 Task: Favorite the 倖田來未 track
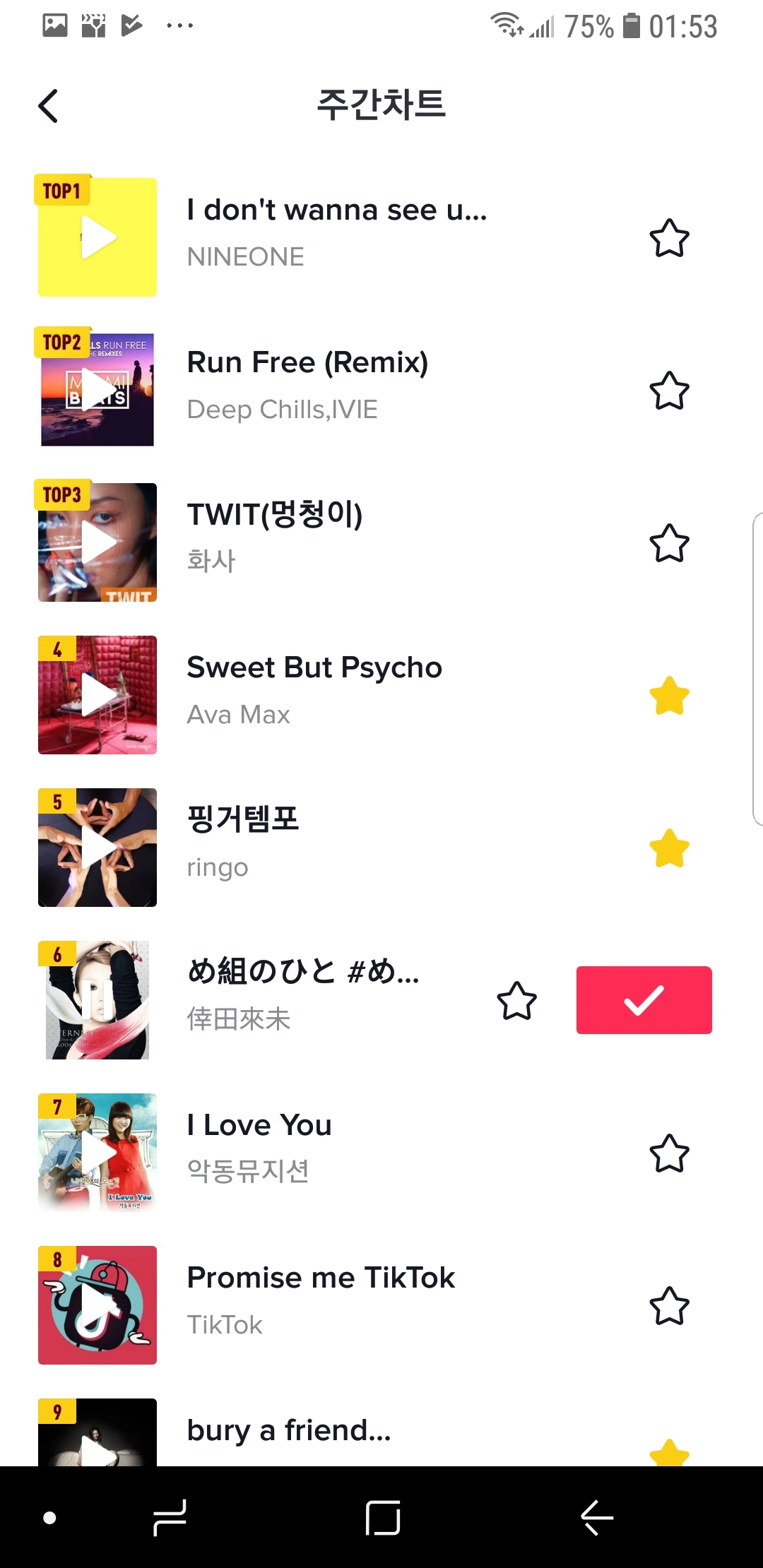point(516,1001)
